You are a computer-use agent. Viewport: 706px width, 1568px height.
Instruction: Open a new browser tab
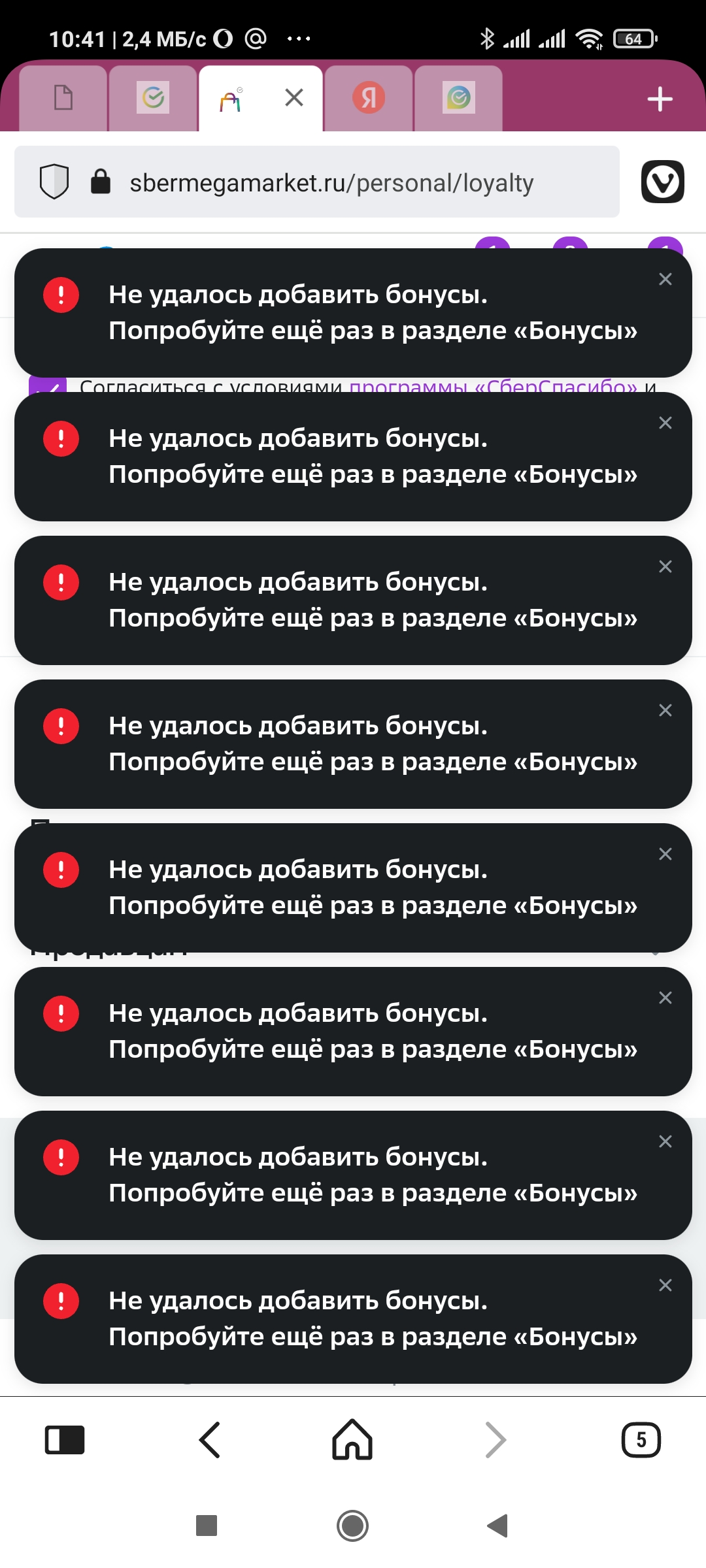click(660, 99)
